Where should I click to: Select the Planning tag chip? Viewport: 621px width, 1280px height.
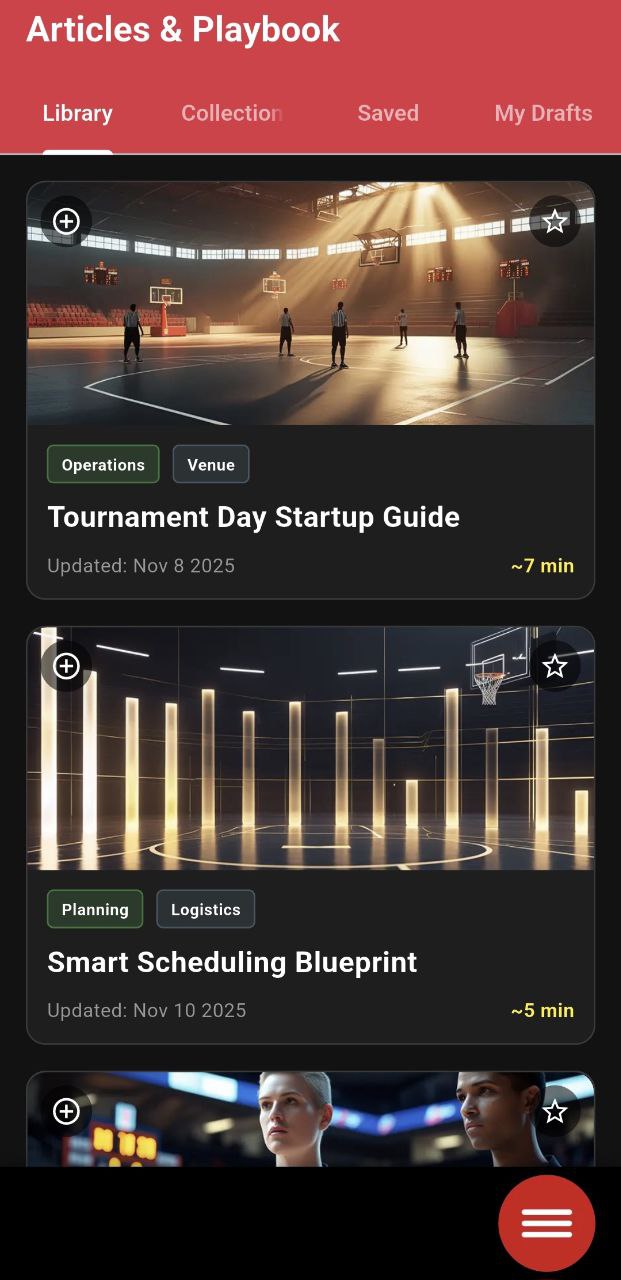[x=95, y=909]
